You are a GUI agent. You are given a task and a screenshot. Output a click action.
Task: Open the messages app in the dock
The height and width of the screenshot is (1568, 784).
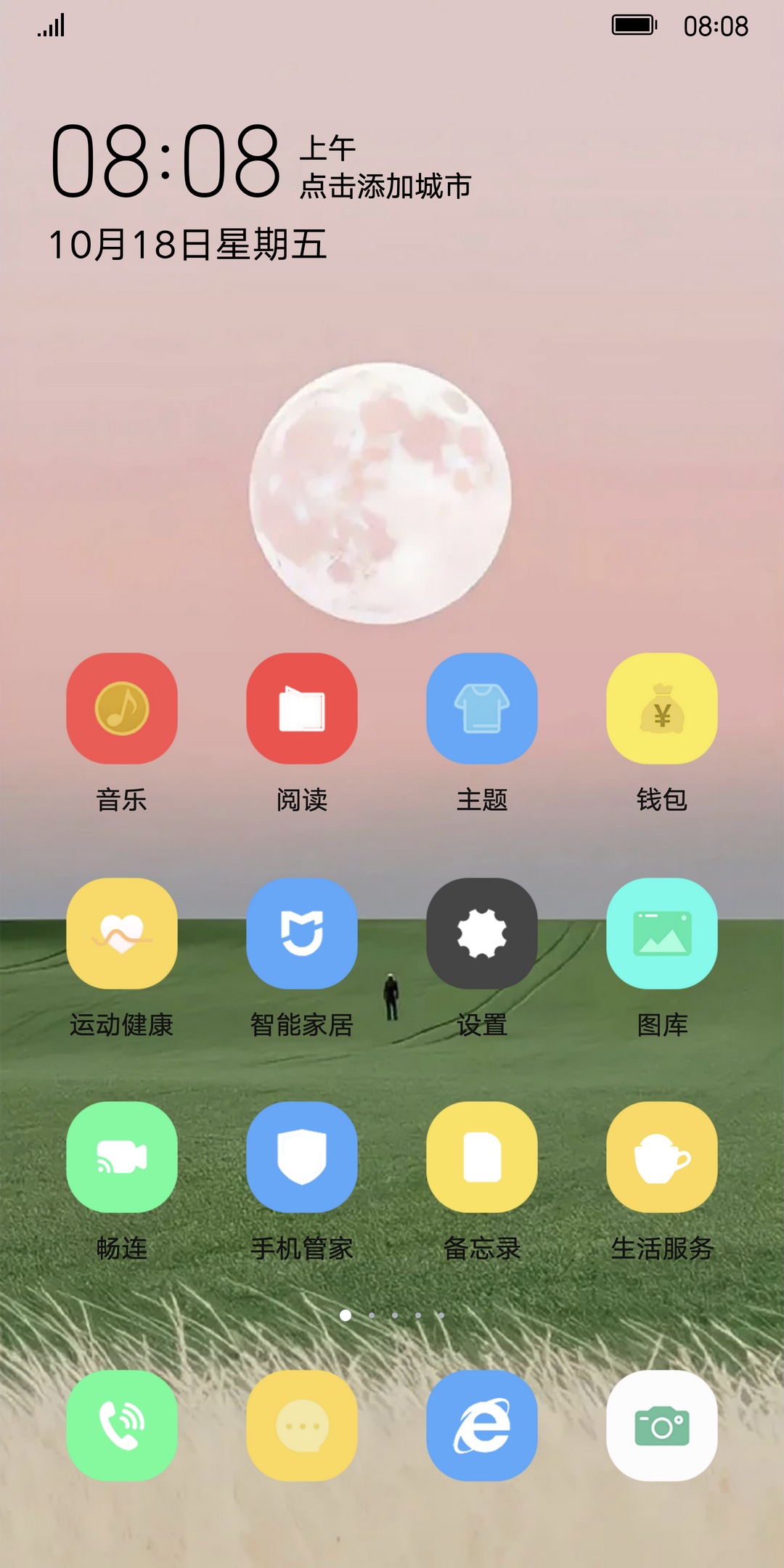point(302,1426)
